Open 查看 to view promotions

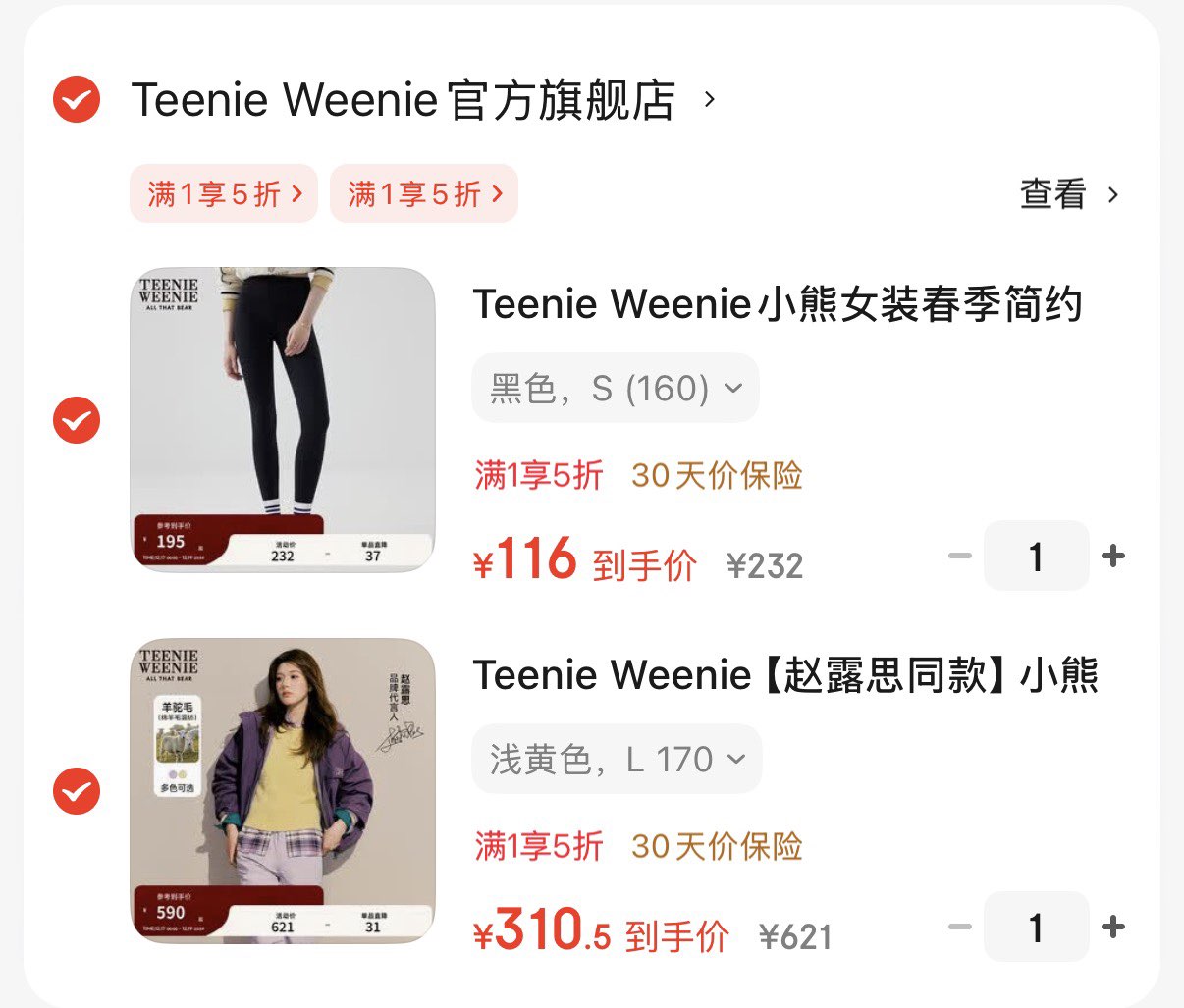pos(1068,194)
